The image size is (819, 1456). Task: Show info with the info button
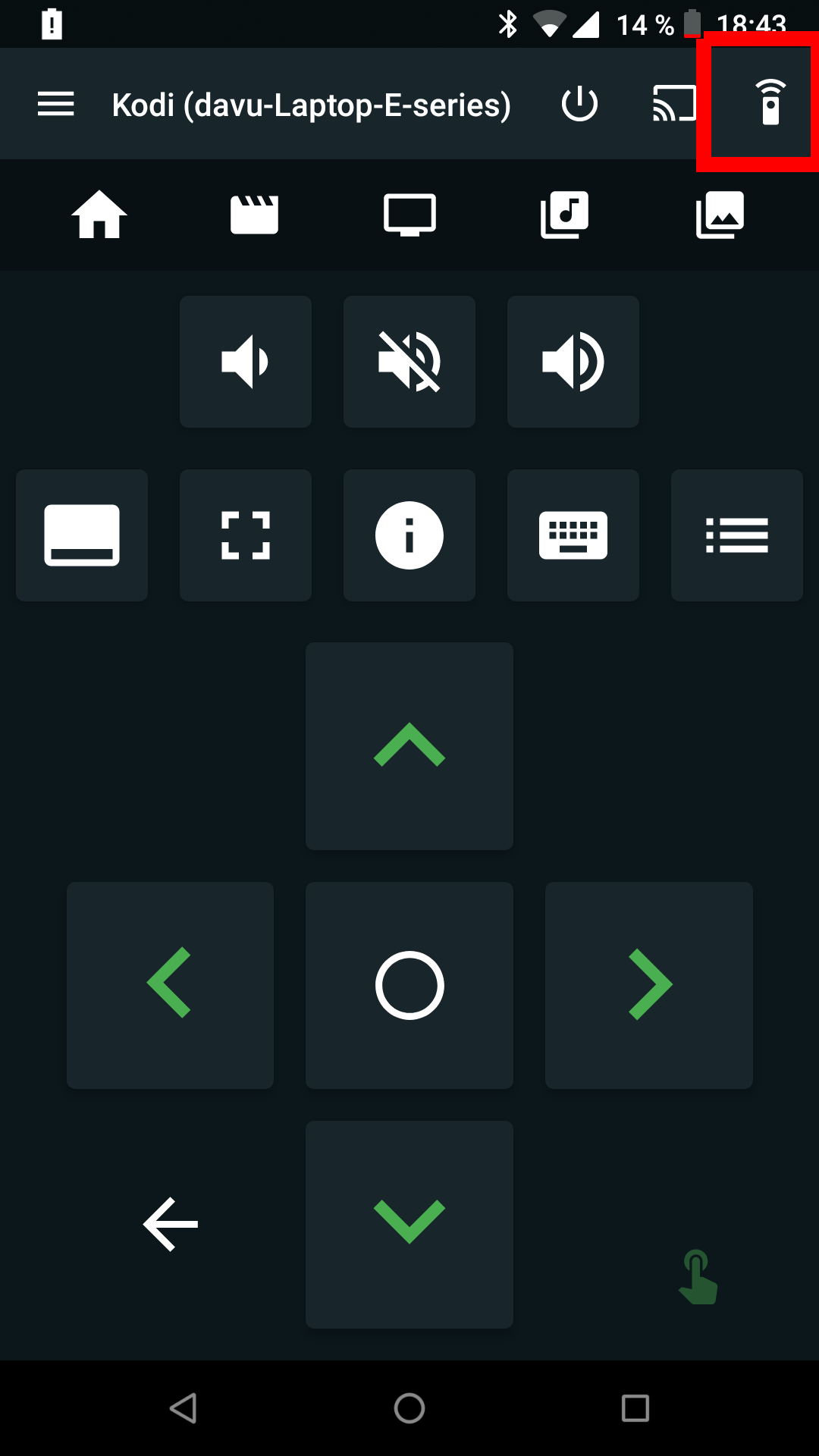(x=409, y=535)
